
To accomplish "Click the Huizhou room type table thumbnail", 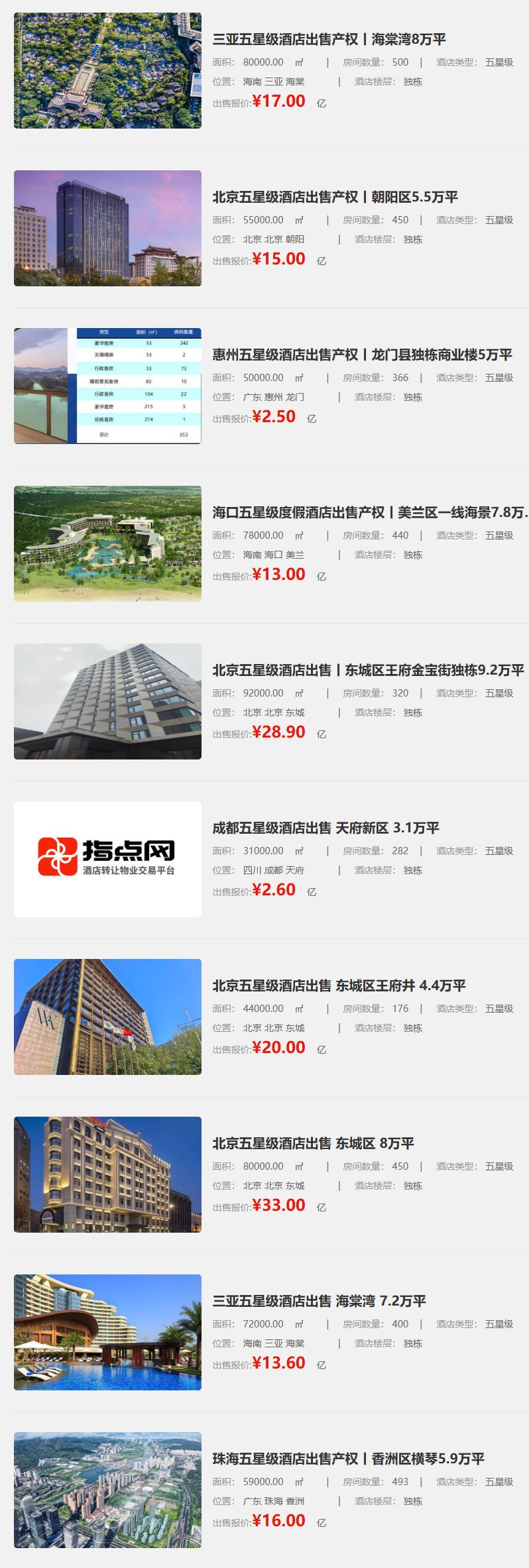I will point(108,385).
